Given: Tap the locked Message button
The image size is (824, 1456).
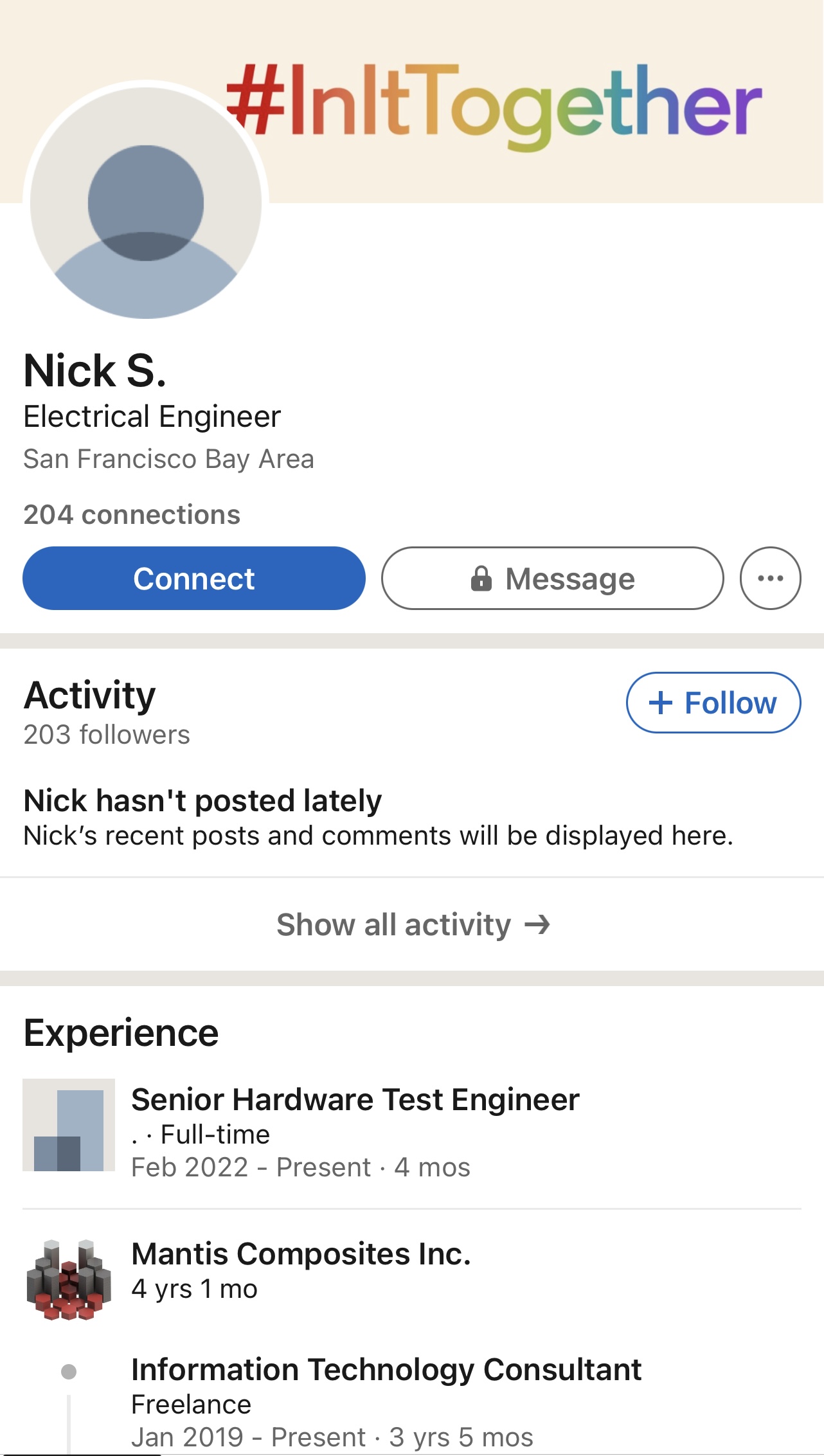Looking at the screenshot, I should click(553, 579).
